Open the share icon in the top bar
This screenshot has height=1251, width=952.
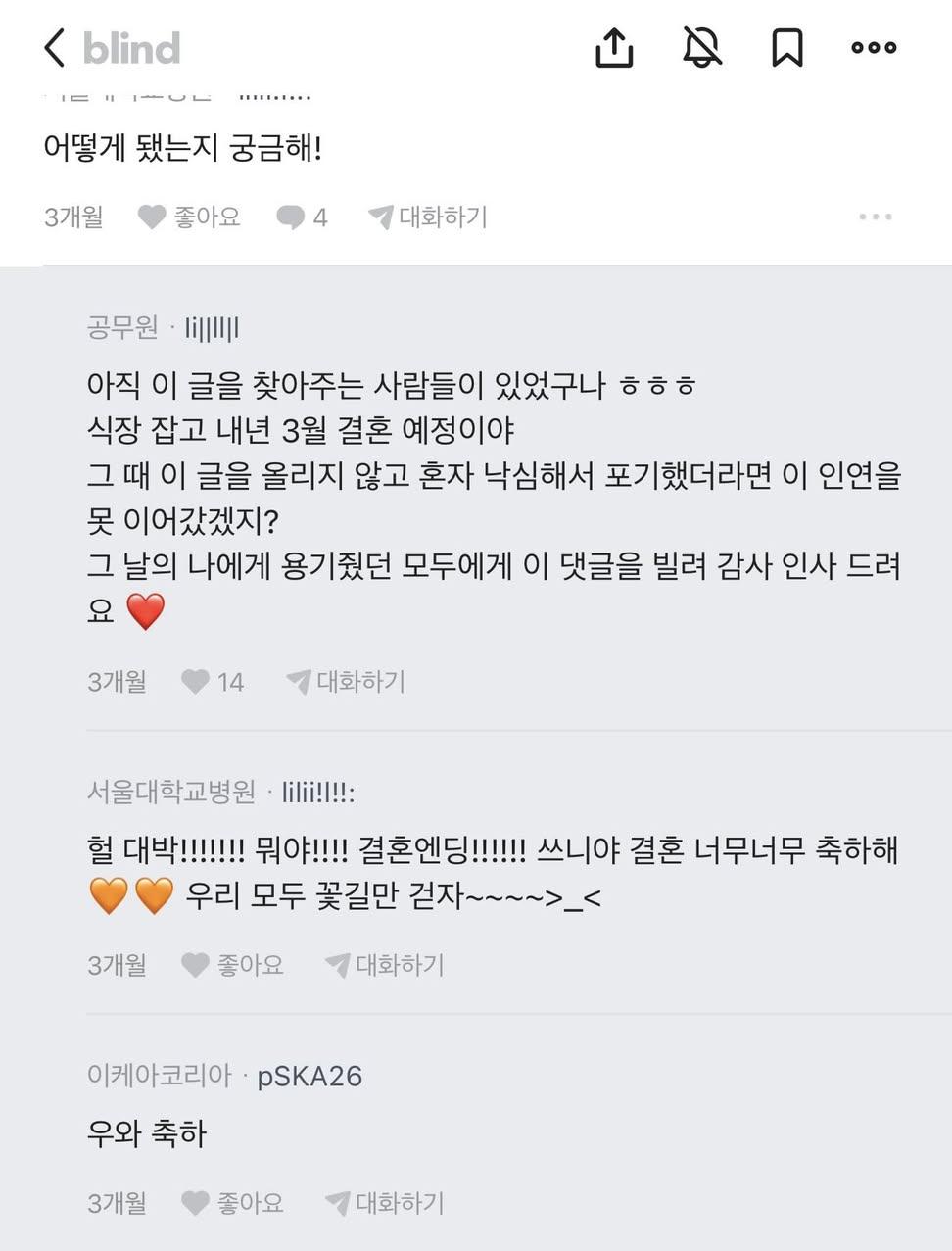[x=614, y=46]
